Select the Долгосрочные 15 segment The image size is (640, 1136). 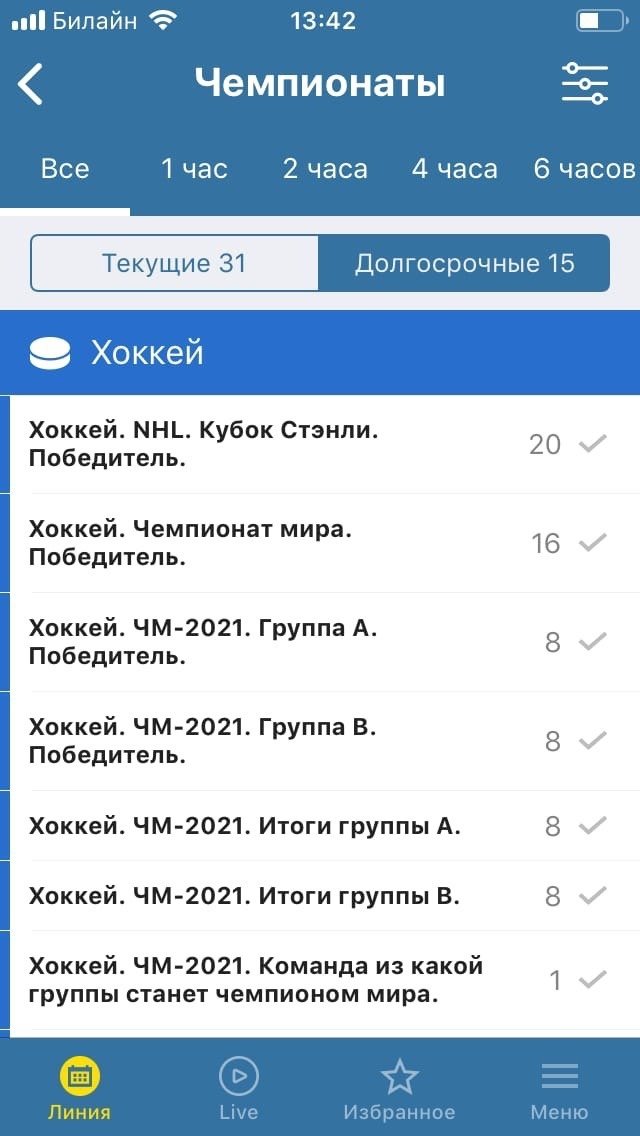[464, 263]
